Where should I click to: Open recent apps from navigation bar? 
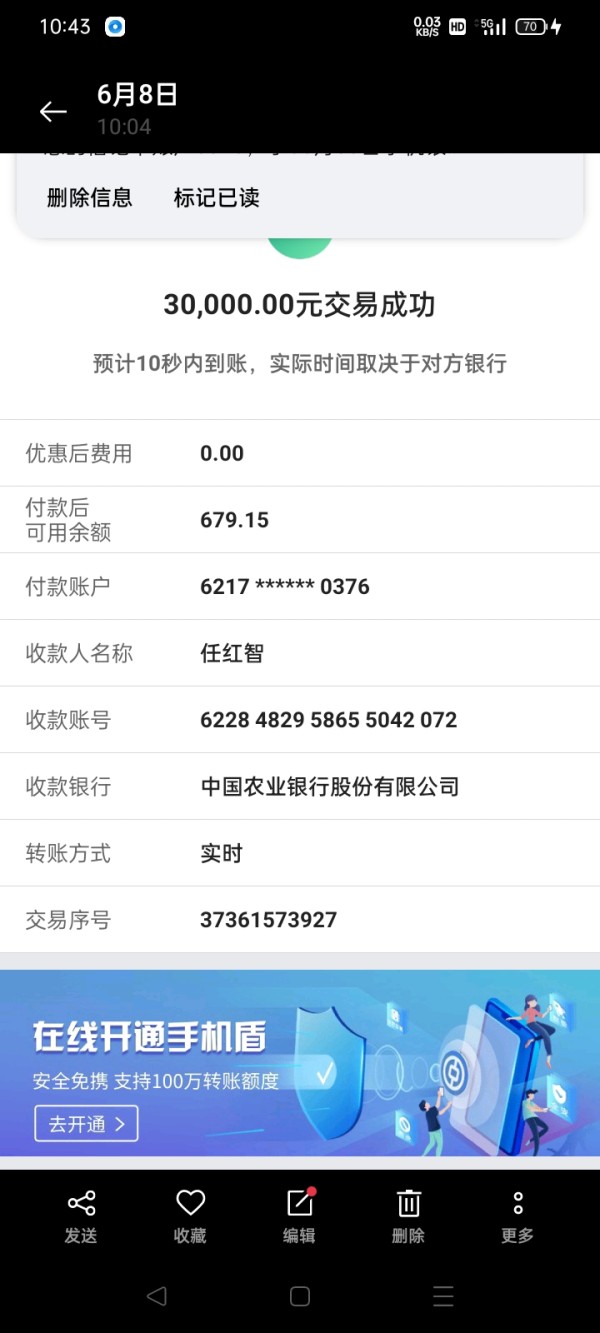coord(444,1297)
